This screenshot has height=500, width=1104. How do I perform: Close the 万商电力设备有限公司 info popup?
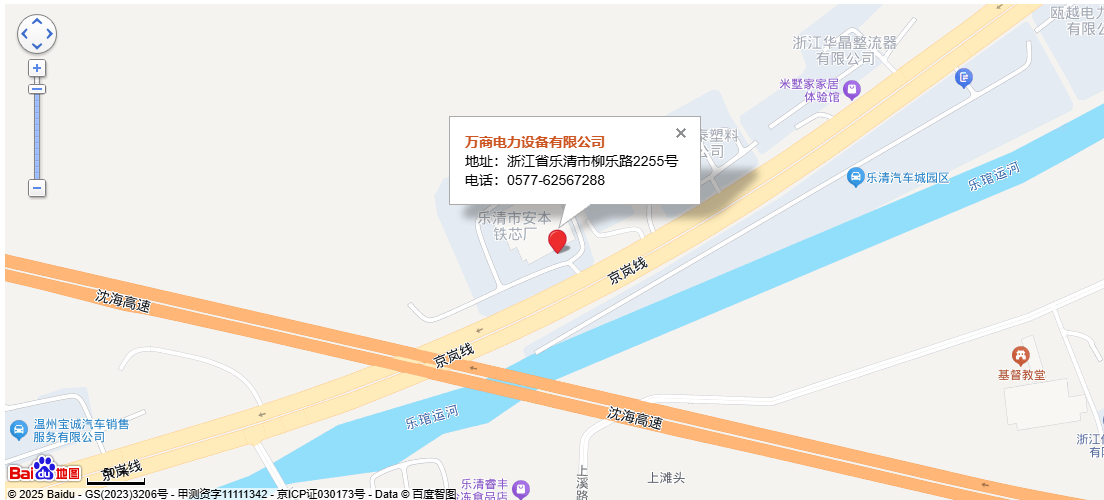(x=681, y=133)
